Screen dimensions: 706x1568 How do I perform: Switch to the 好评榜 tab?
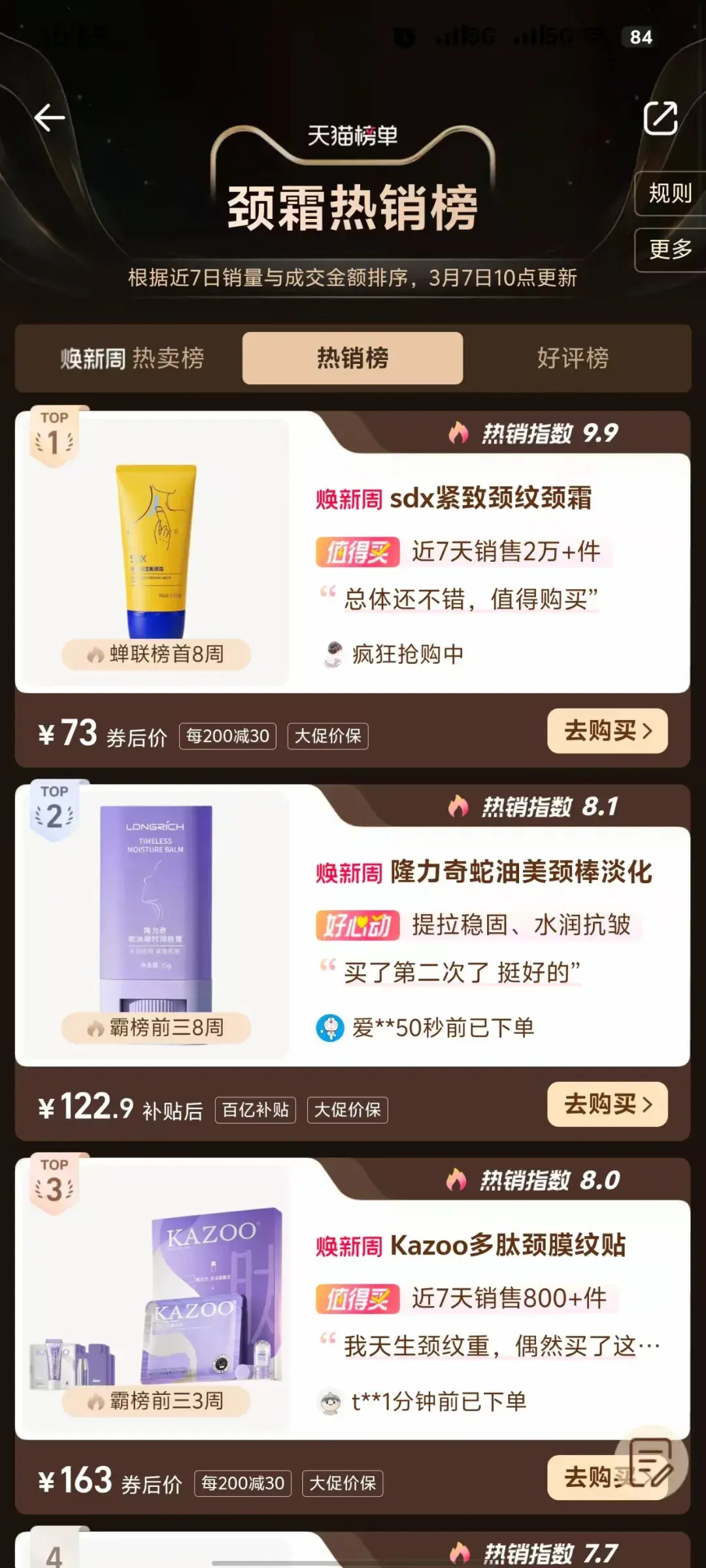pyautogui.click(x=573, y=358)
